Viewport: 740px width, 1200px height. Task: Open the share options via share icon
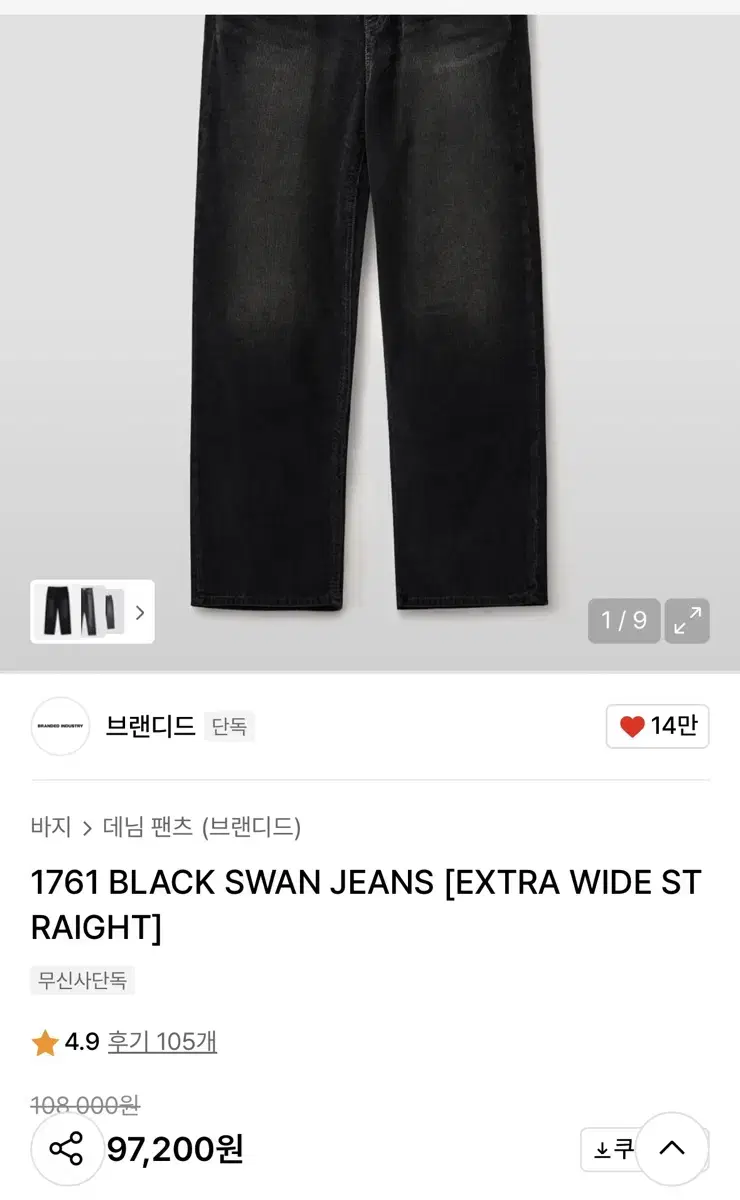pos(67,1150)
